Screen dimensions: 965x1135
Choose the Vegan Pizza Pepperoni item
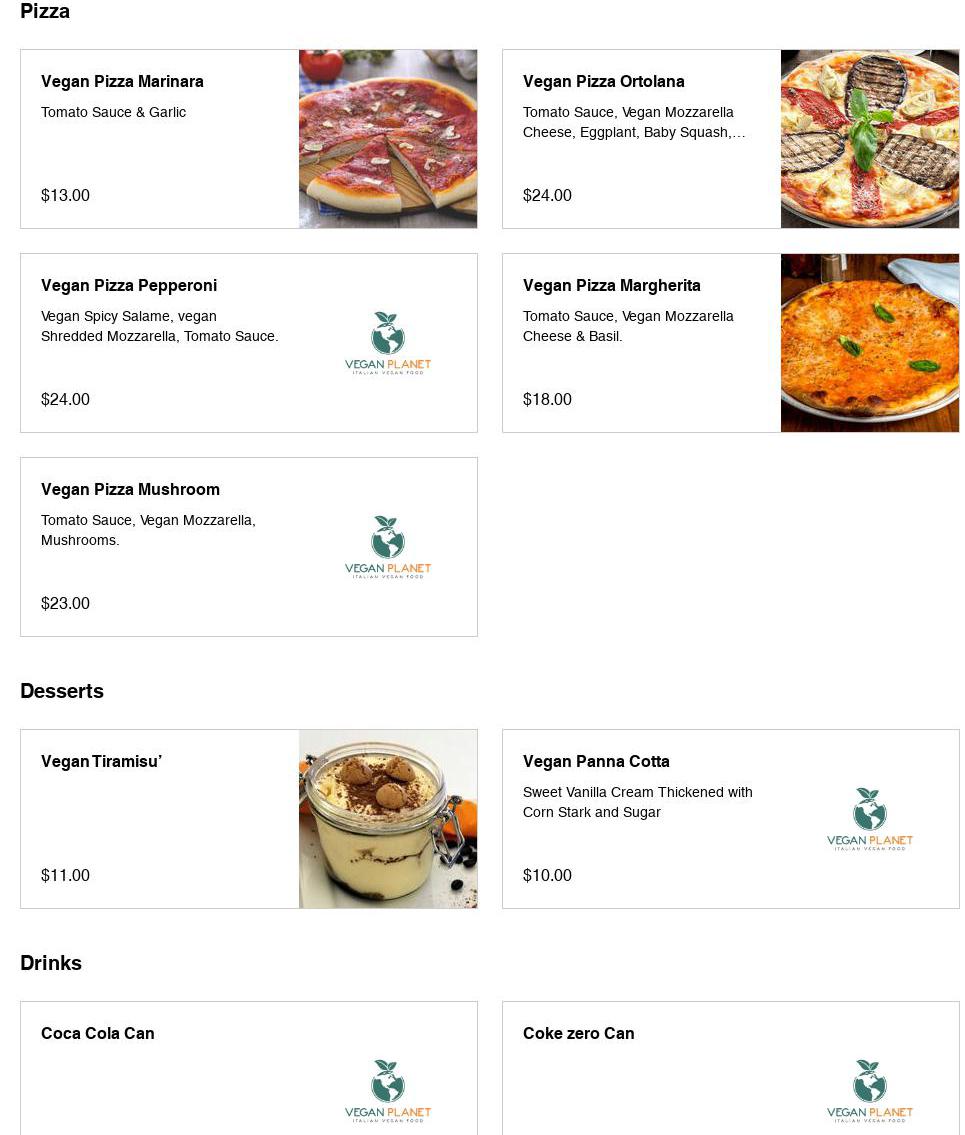pyautogui.click(x=248, y=343)
